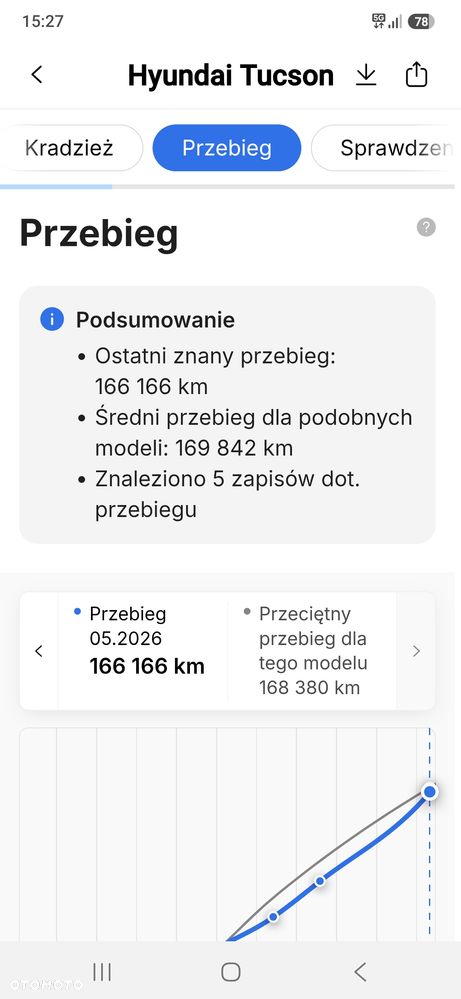
Task: Open the help question mark next to Przebieg
Action: [x=426, y=227]
